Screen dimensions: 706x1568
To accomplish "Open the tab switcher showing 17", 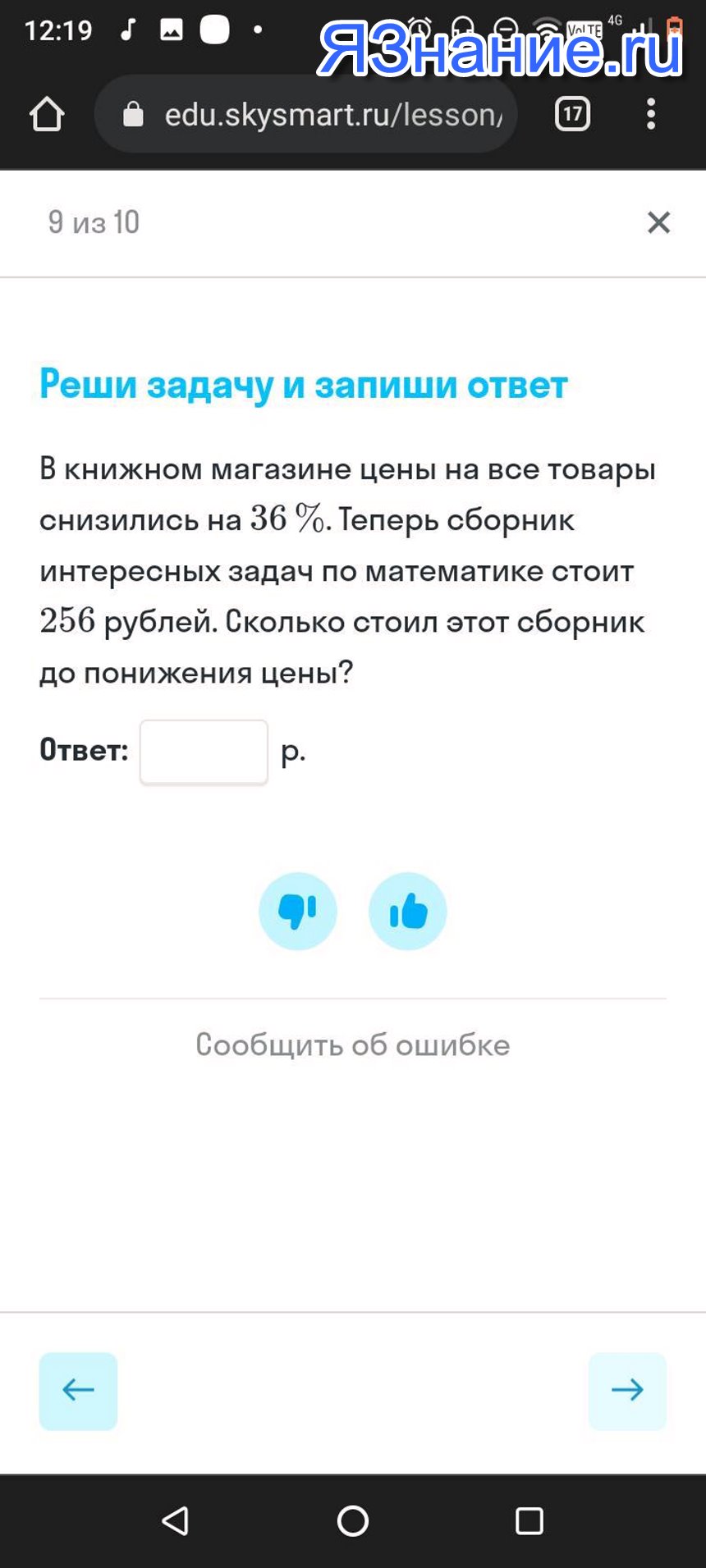I will 572,114.
